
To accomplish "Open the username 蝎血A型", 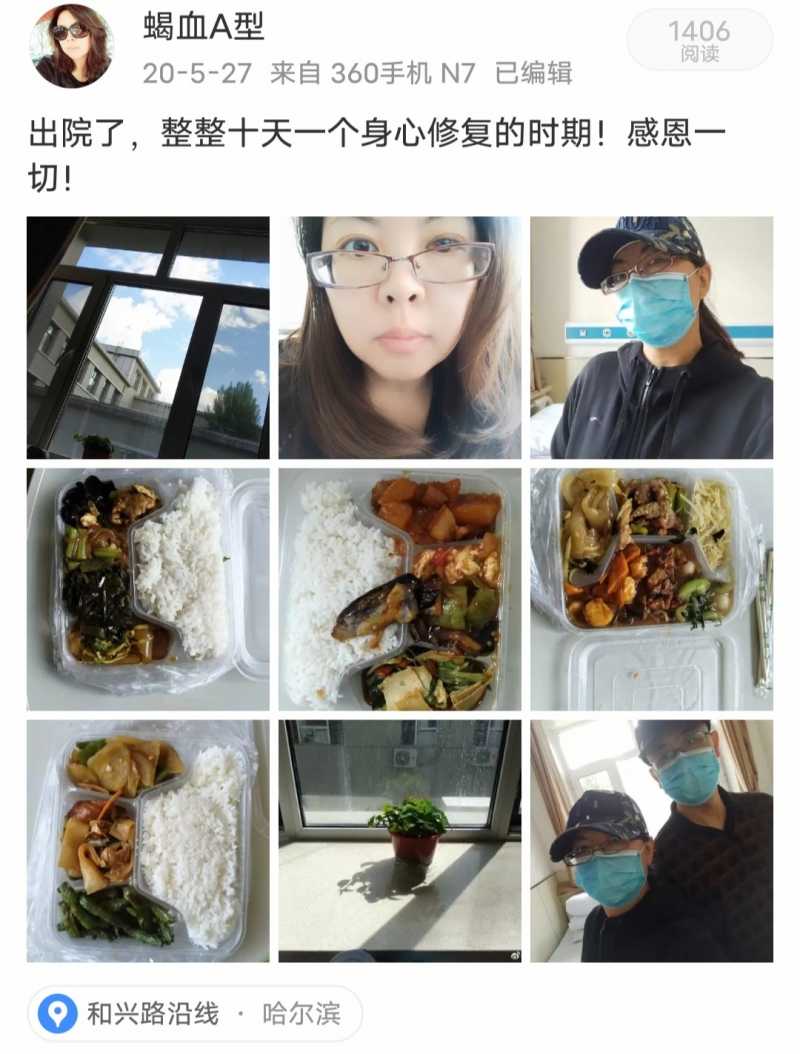I will coord(204,27).
